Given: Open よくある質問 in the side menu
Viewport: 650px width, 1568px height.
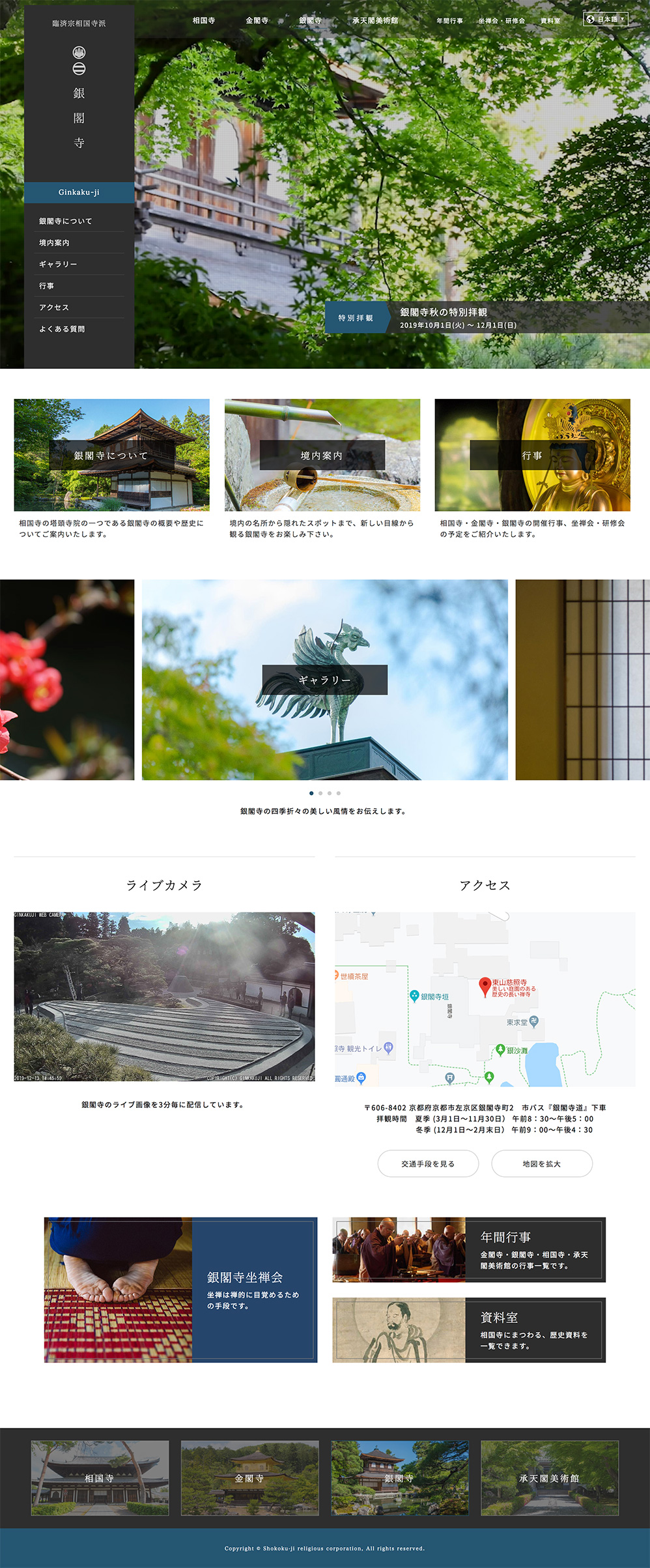Looking at the screenshot, I should coord(62,329).
